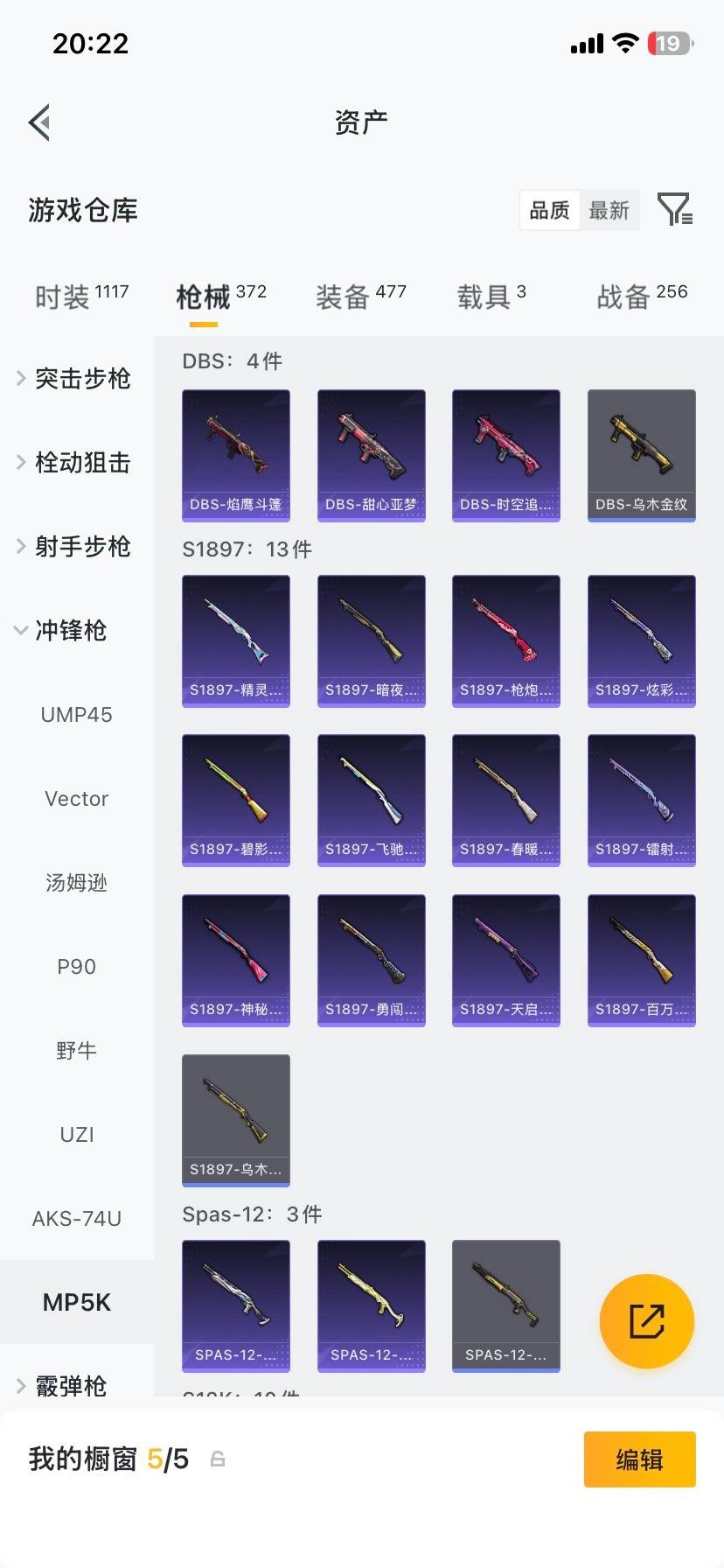Switch sorting to 最新
724x1568 pixels.
point(609,210)
